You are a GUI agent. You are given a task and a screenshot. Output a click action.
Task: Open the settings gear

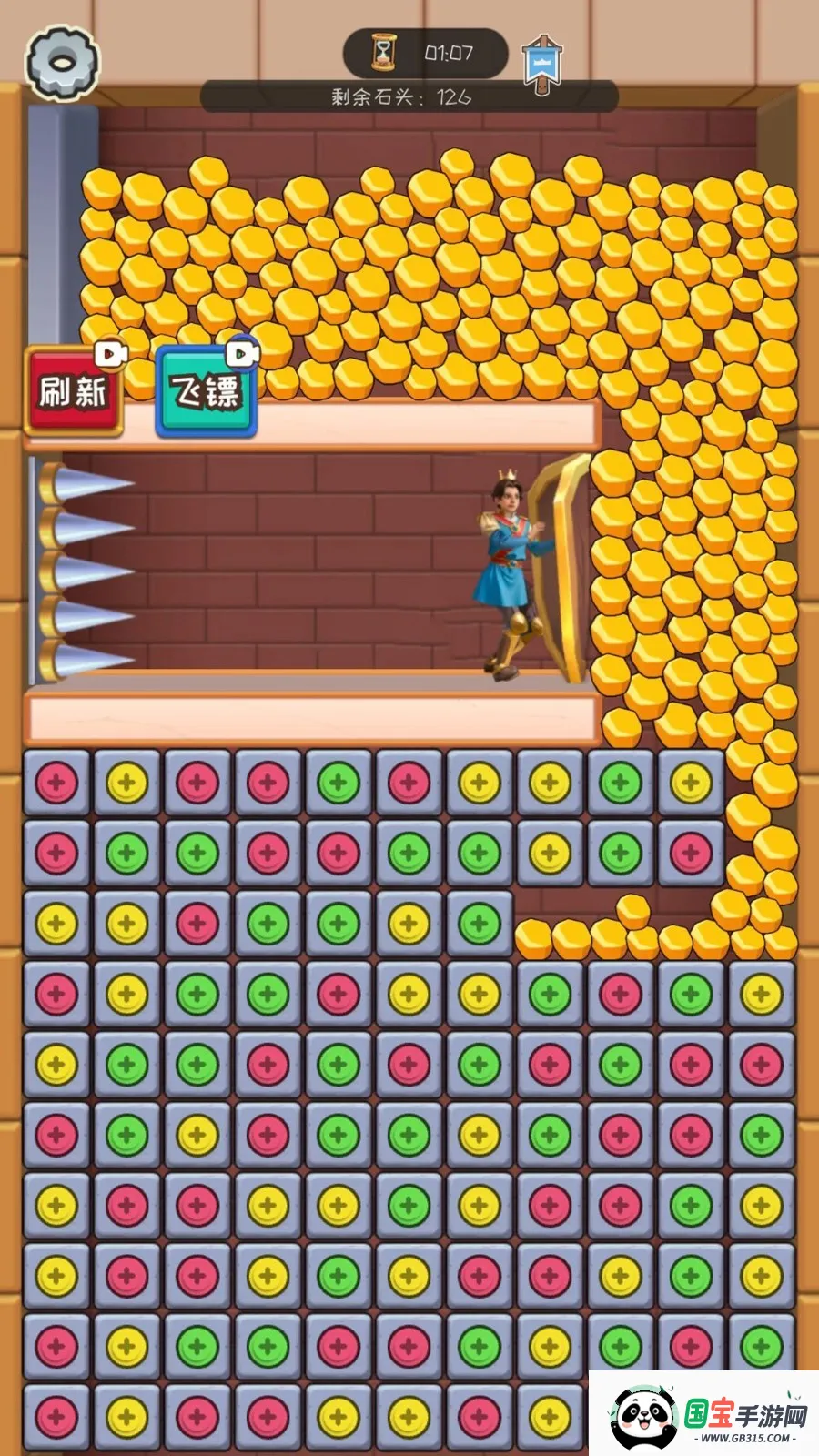62,62
